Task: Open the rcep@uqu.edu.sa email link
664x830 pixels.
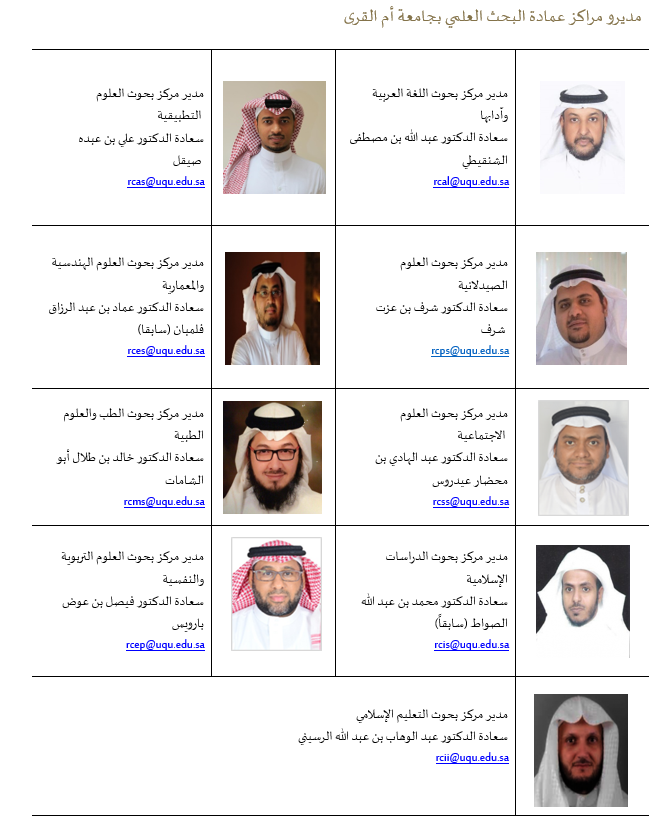Action: [x=165, y=645]
